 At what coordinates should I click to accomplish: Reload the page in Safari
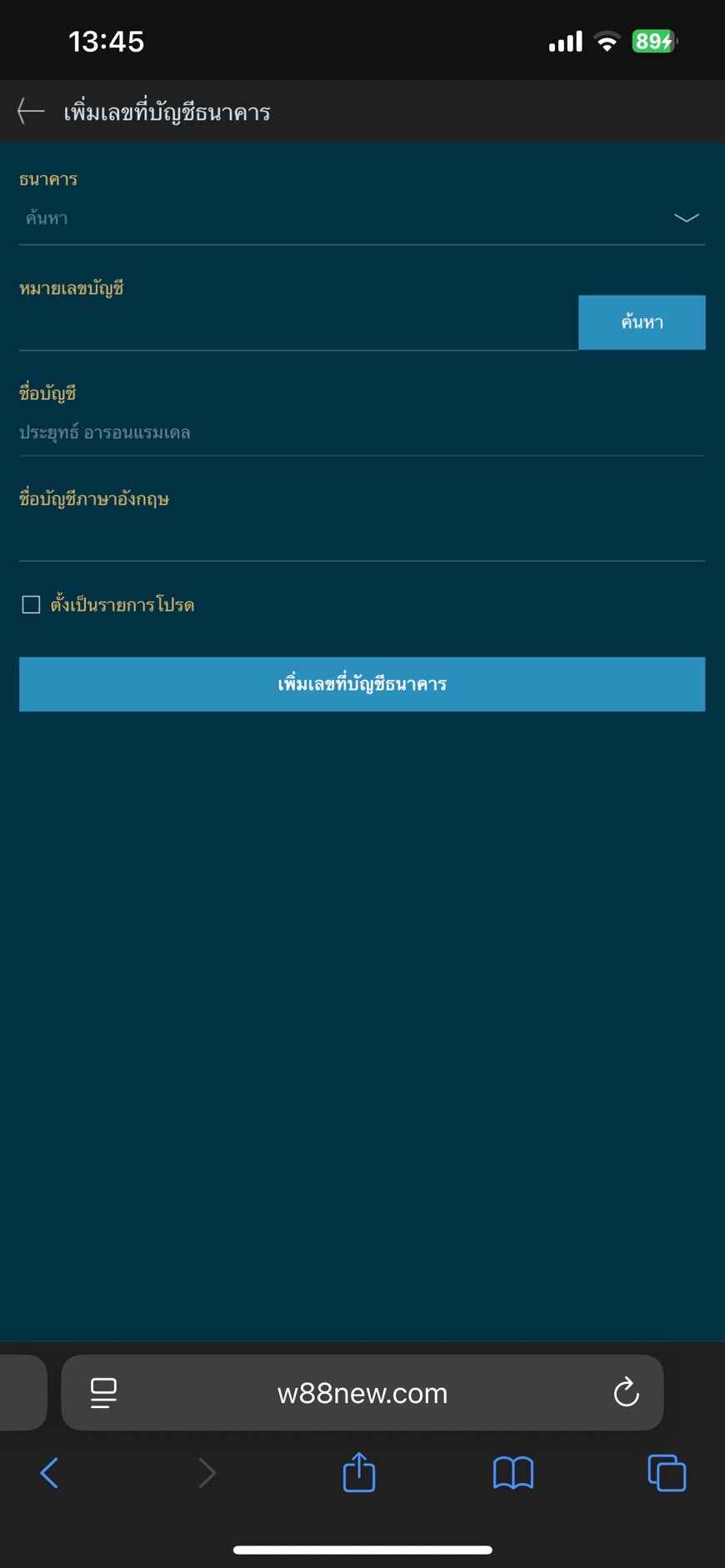pos(626,1392)
